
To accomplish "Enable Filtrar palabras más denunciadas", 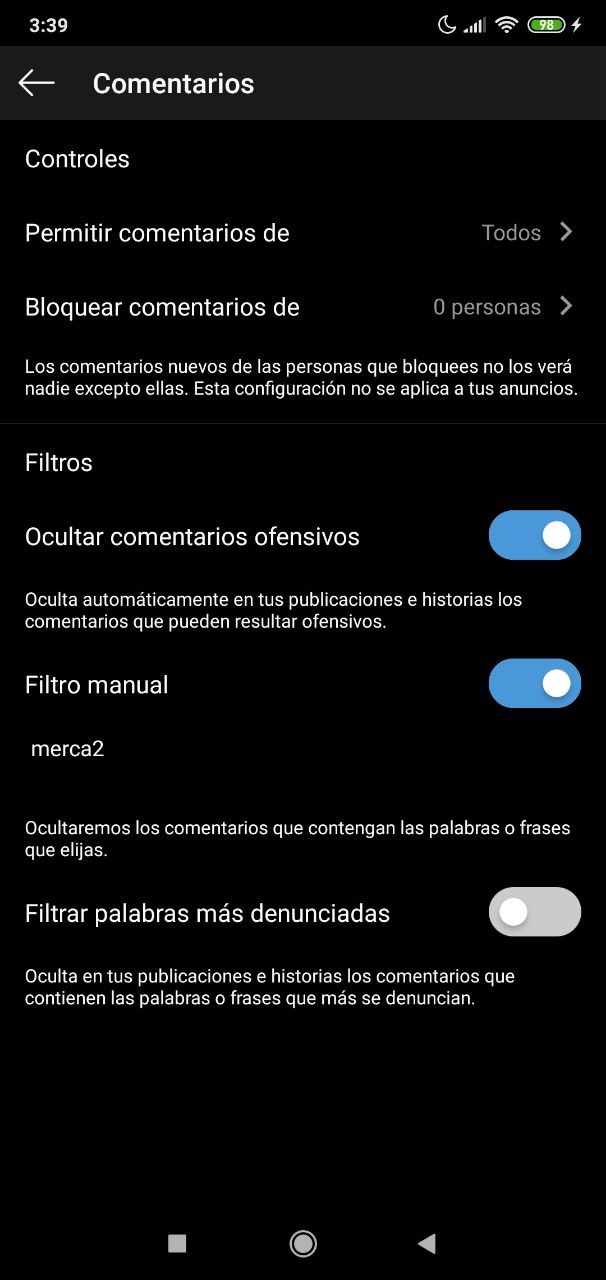I will coord(534,912).
